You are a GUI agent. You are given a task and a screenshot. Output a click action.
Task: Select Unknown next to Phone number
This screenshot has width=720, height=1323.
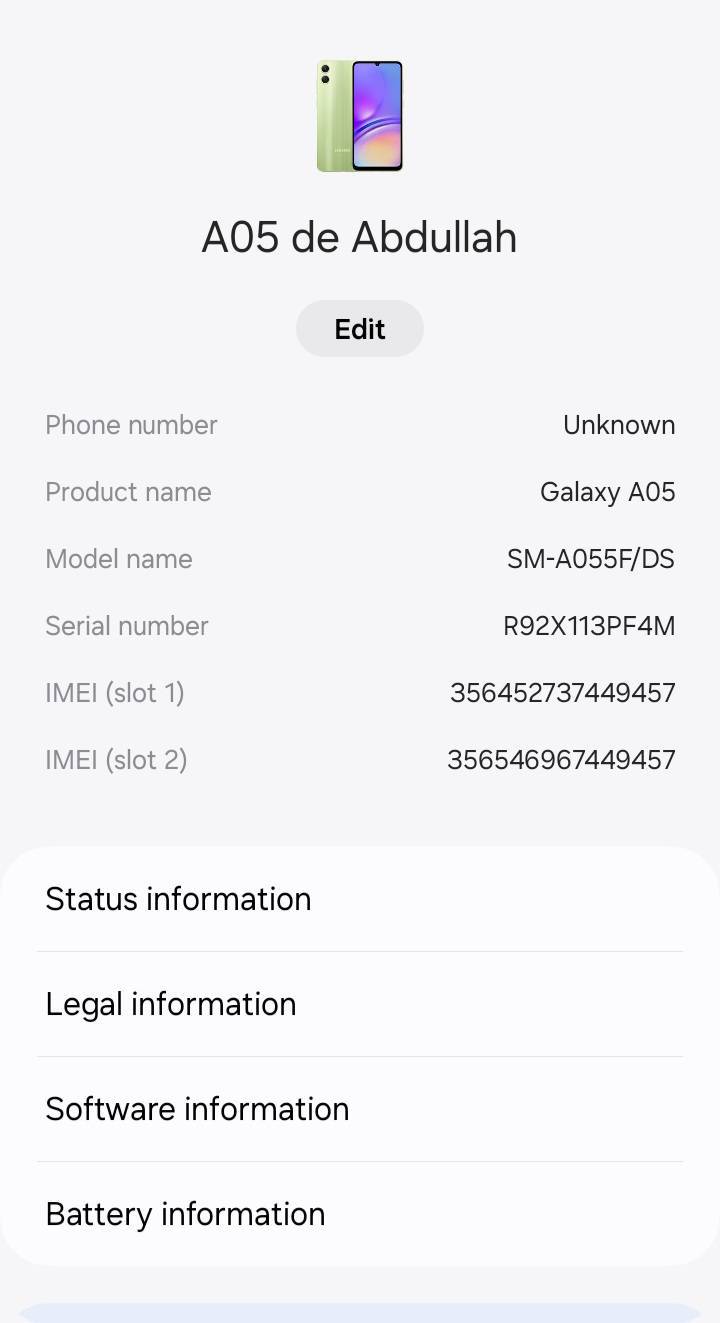tap(619, 425)
